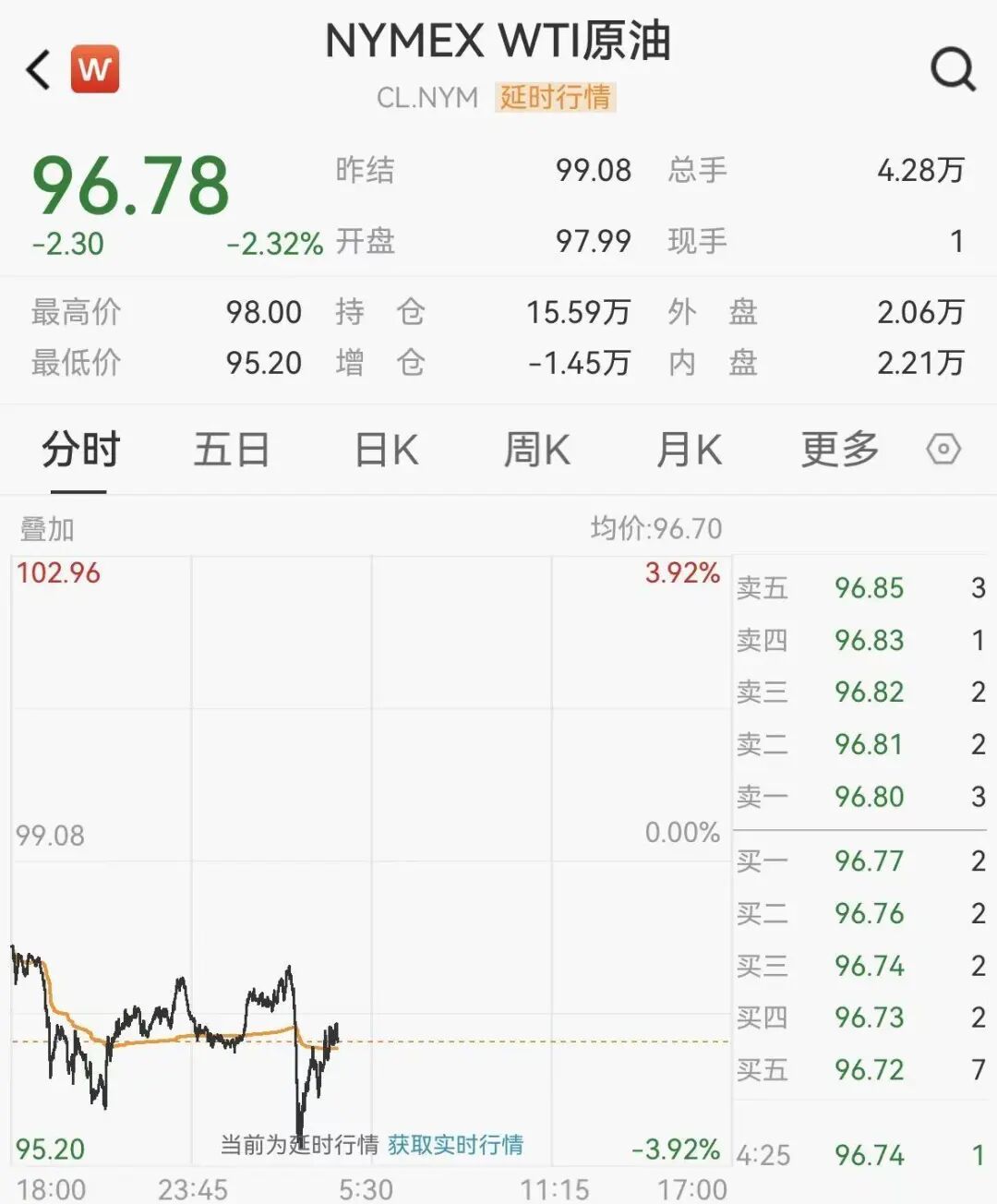Tap 叠加 to overlay a comparison
Viewport: 997px width, 1204px height.
[x=47, y=530]
